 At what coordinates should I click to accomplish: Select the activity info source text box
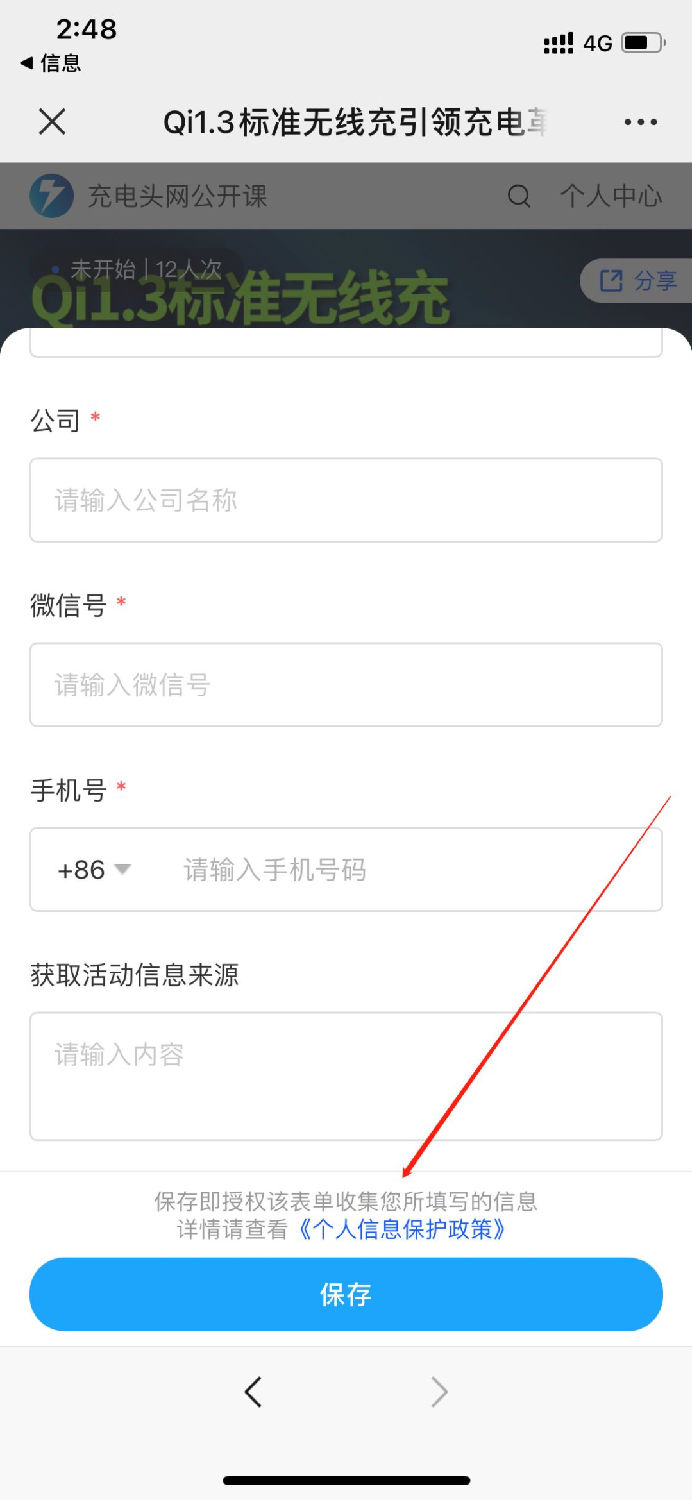click(346, 1076)
